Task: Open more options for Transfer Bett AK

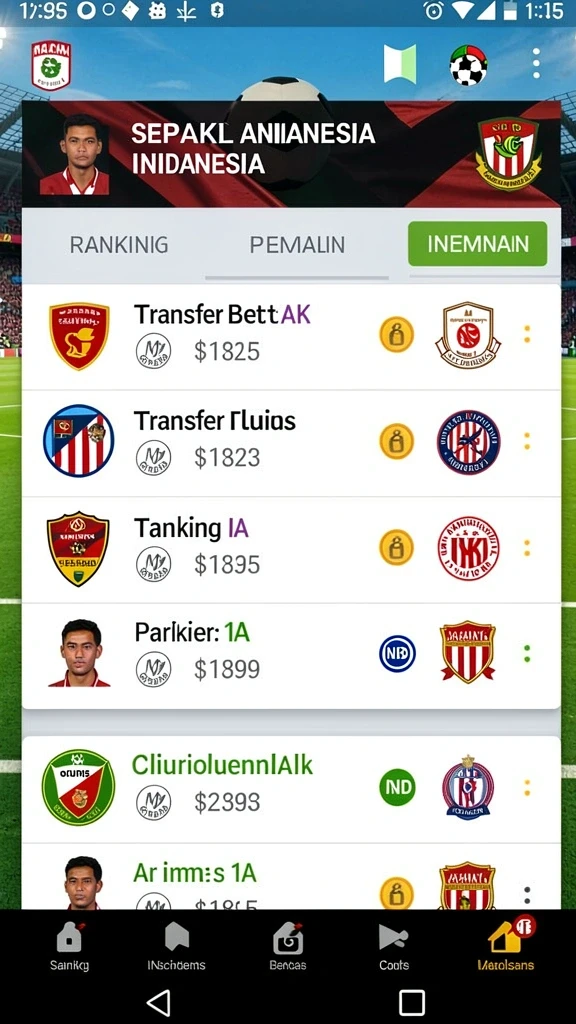Action: pyautogui.click(x=527, y=334)
